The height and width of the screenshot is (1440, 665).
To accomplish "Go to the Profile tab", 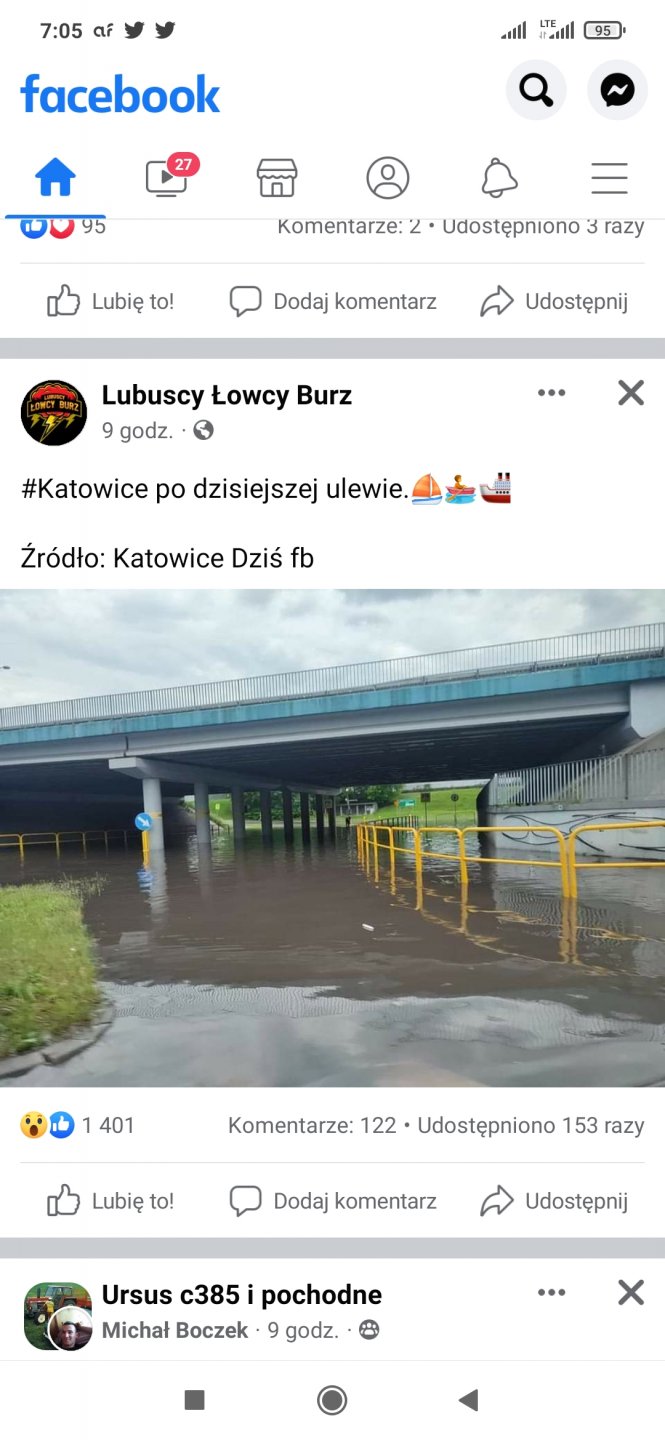I will [x=388, y=178].
